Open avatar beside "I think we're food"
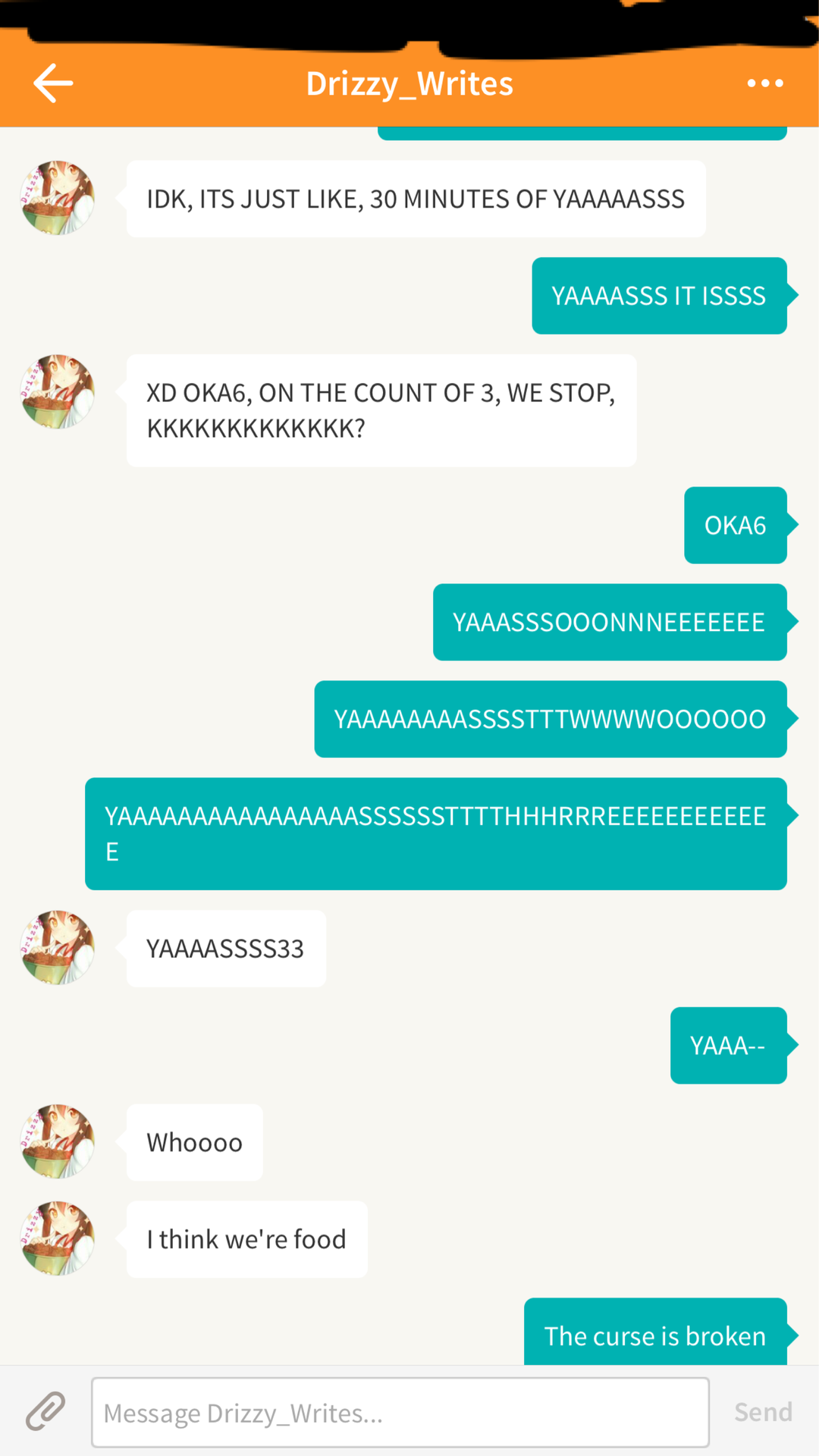Screen dimensions: 819x1456 58,1238
